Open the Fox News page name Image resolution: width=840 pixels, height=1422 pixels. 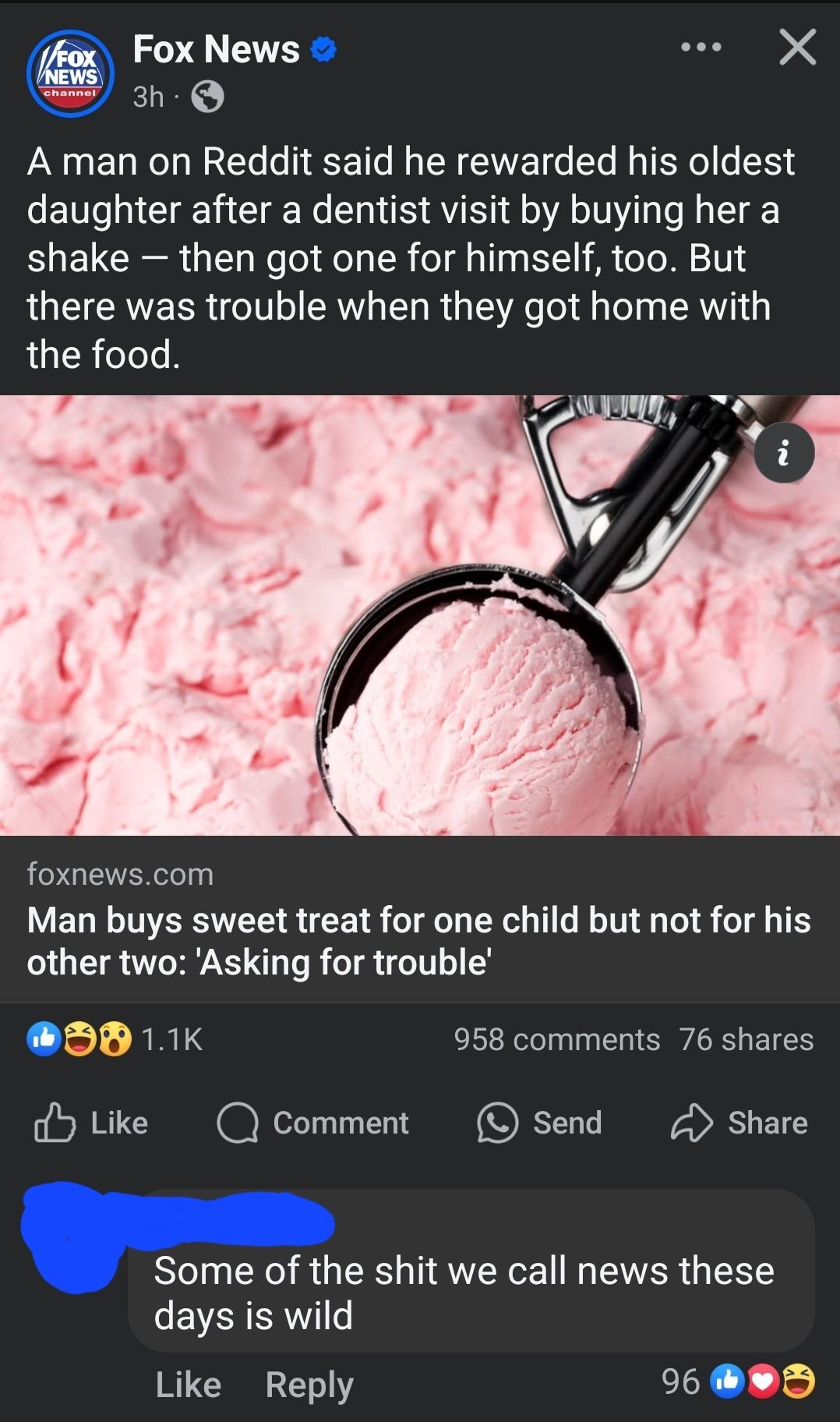click(x=216, y=49)
